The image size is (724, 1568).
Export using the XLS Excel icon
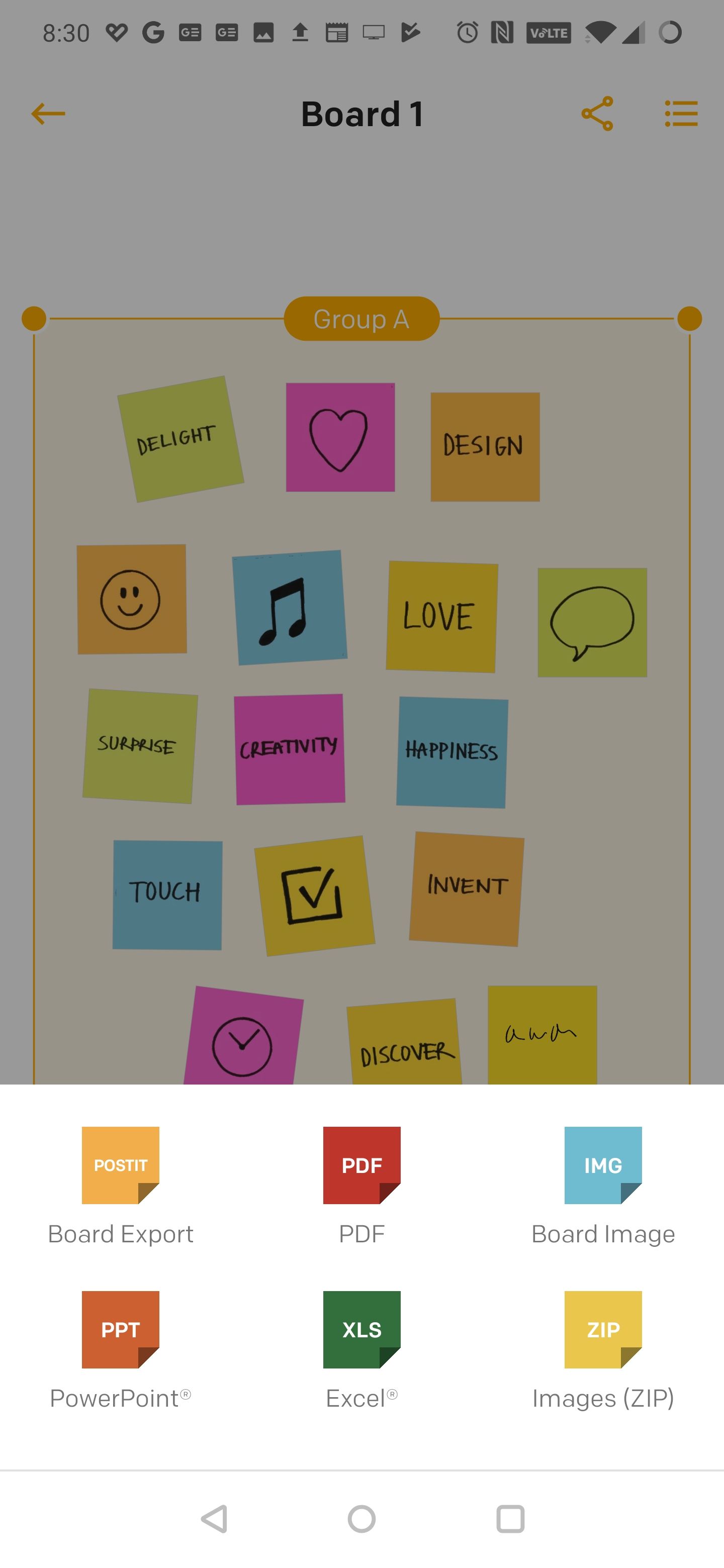click(361, 1329)
